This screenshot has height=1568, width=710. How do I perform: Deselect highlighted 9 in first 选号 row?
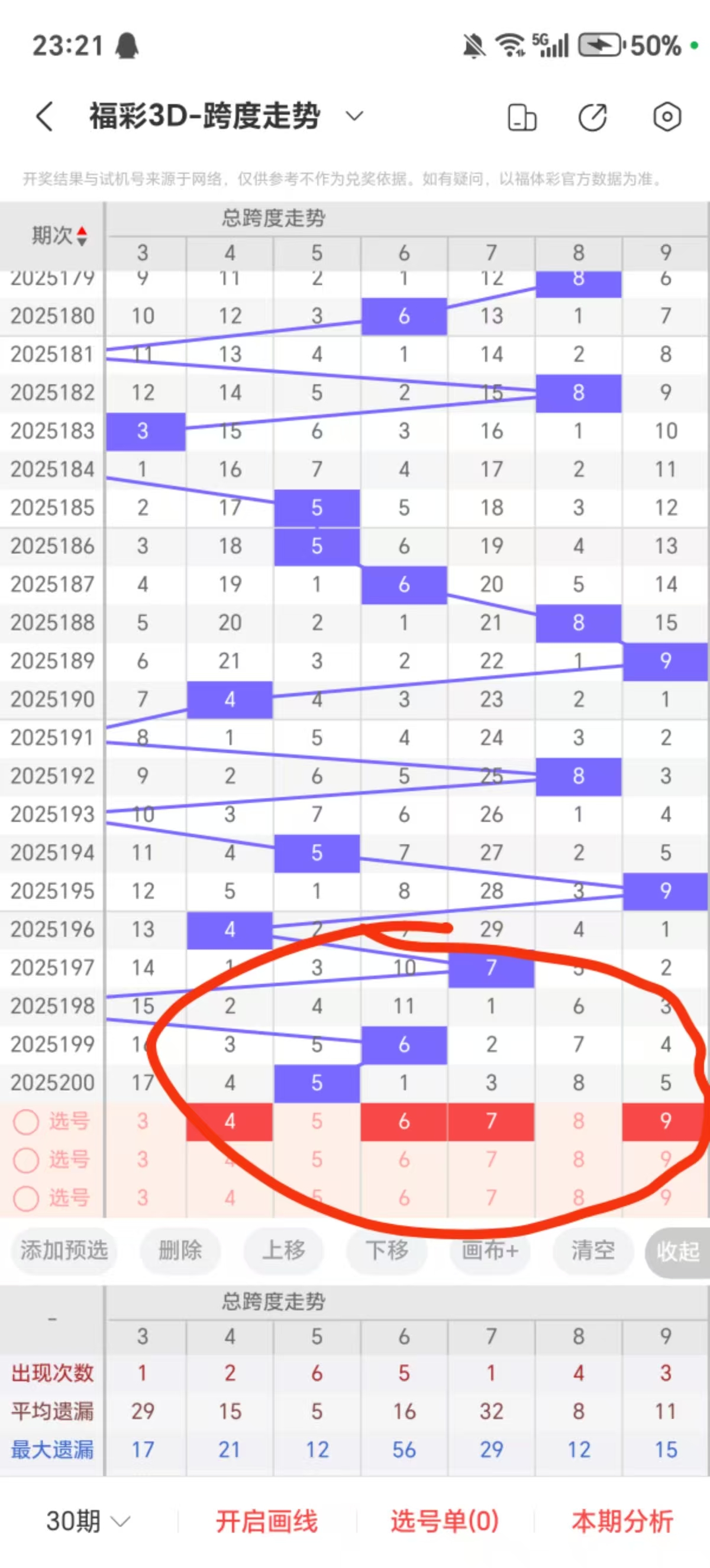pos(665,1121)
